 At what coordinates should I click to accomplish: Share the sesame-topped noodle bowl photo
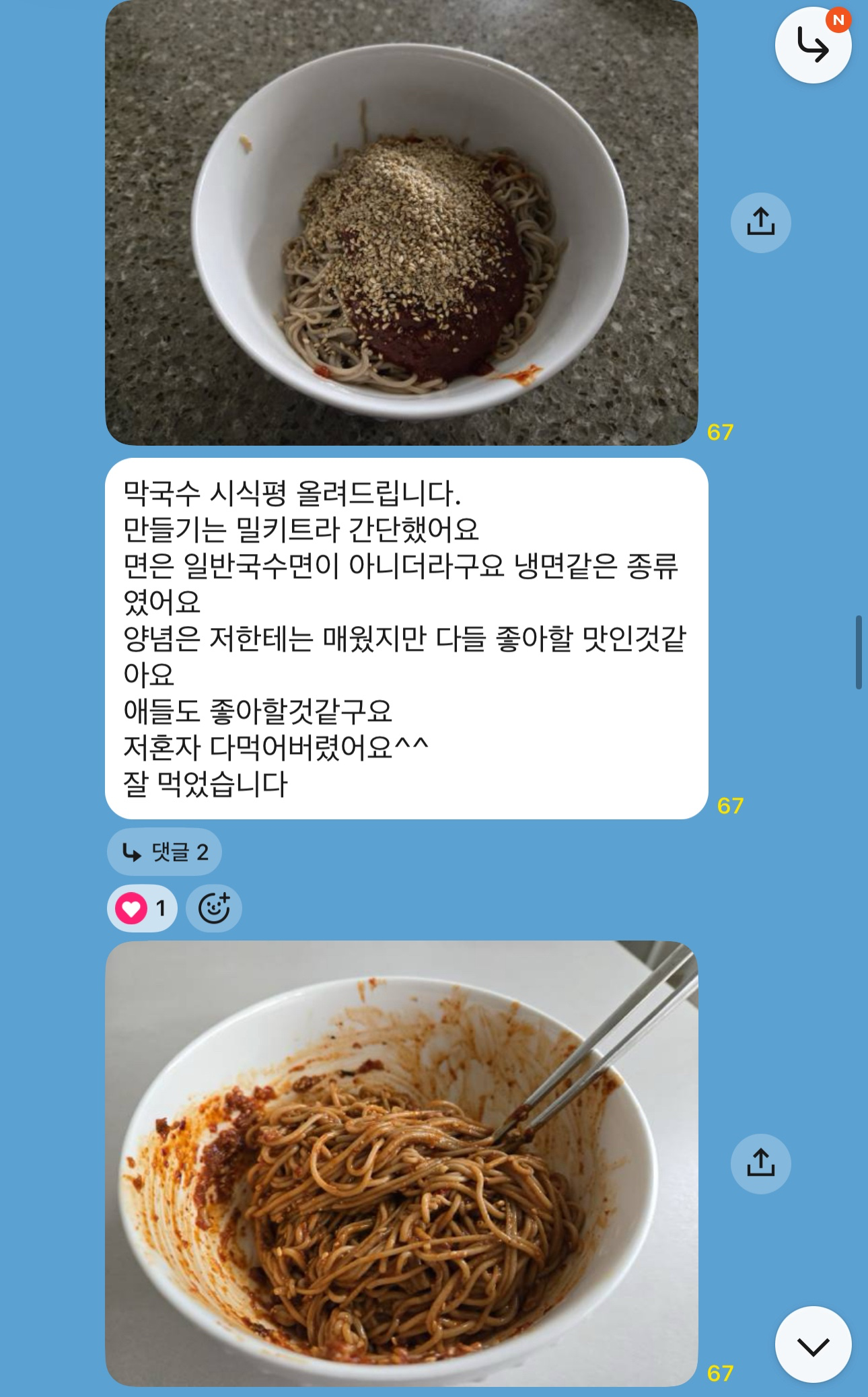point(760,223)
